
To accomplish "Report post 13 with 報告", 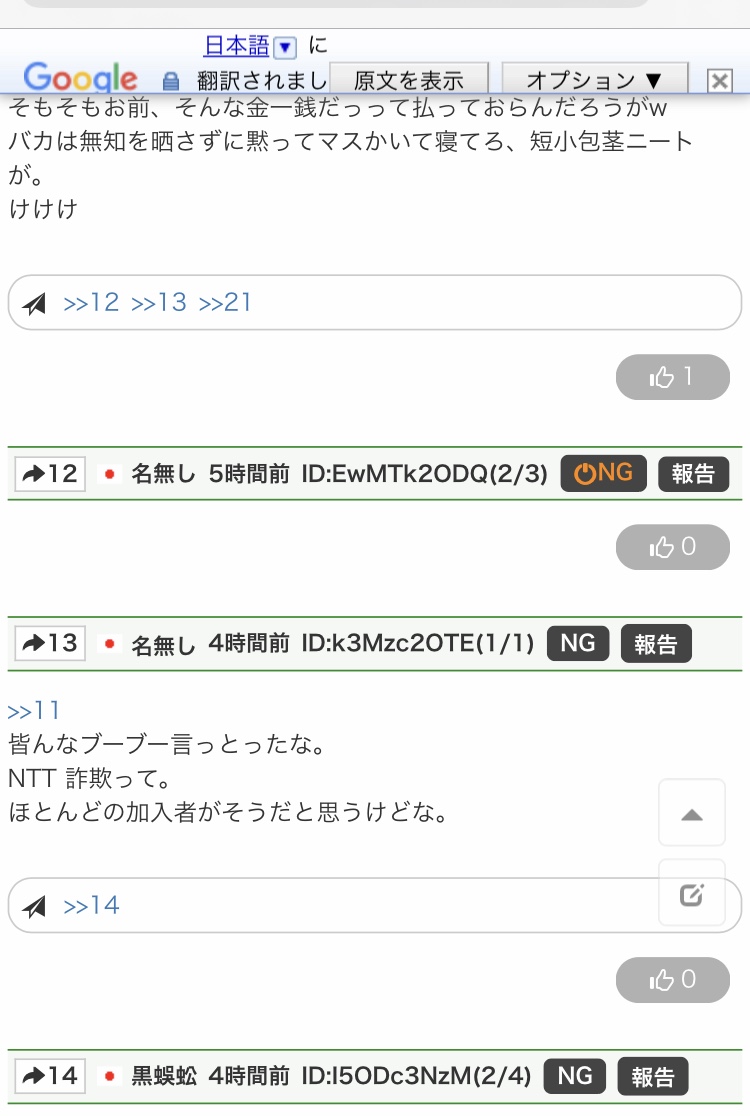I will point(655,643).
